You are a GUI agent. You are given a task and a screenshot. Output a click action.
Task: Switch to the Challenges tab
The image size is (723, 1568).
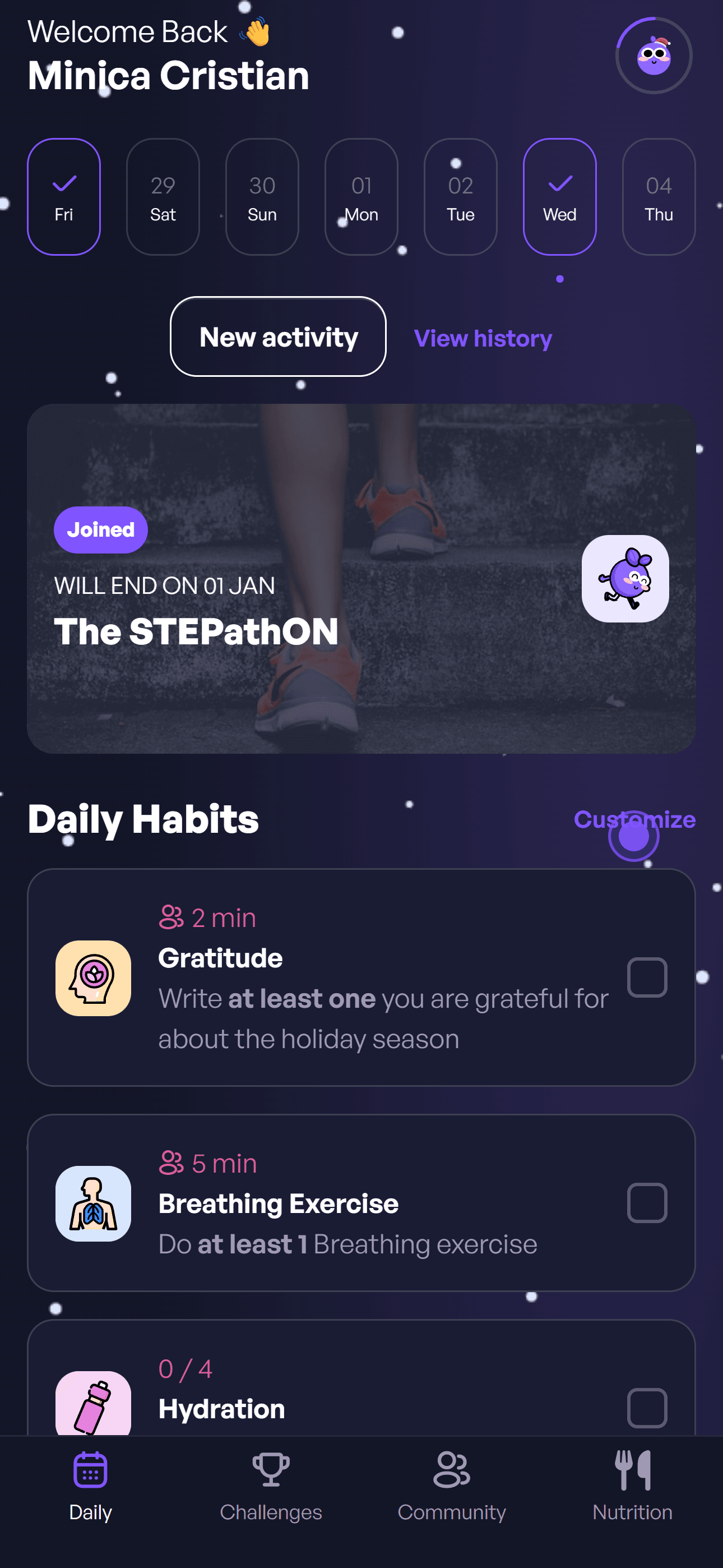pos(271,1485)
